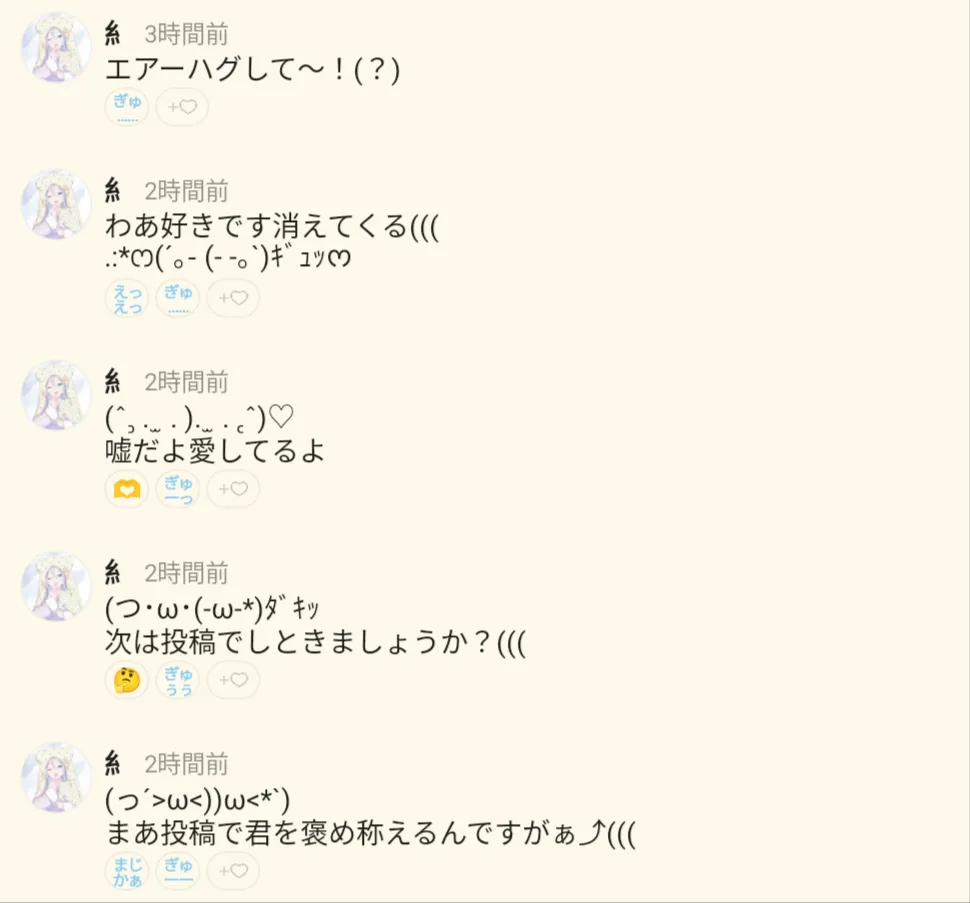This screenshot has width=970, height=903.
Task: Add a reaction to the わあ好きです post
Action: point(233,298)
